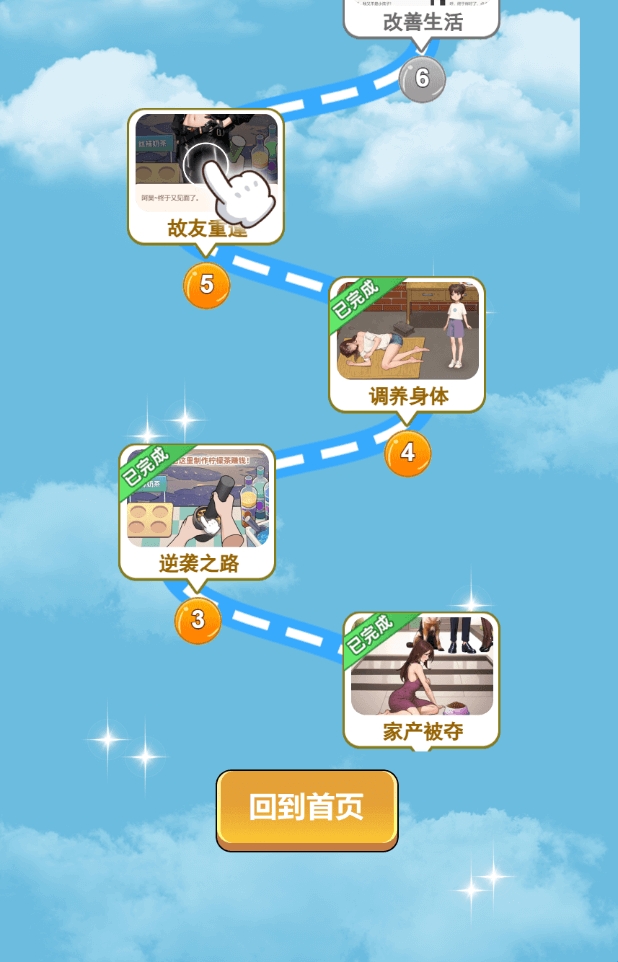Open the 故友重逢 level card
618x962 pixels.
coord(206,176)
